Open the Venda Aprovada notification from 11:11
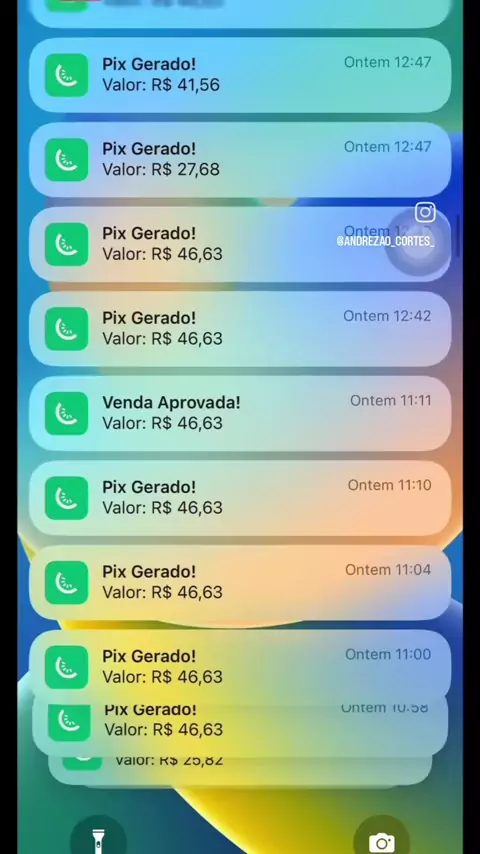480x854 pixels. (240, 413)
